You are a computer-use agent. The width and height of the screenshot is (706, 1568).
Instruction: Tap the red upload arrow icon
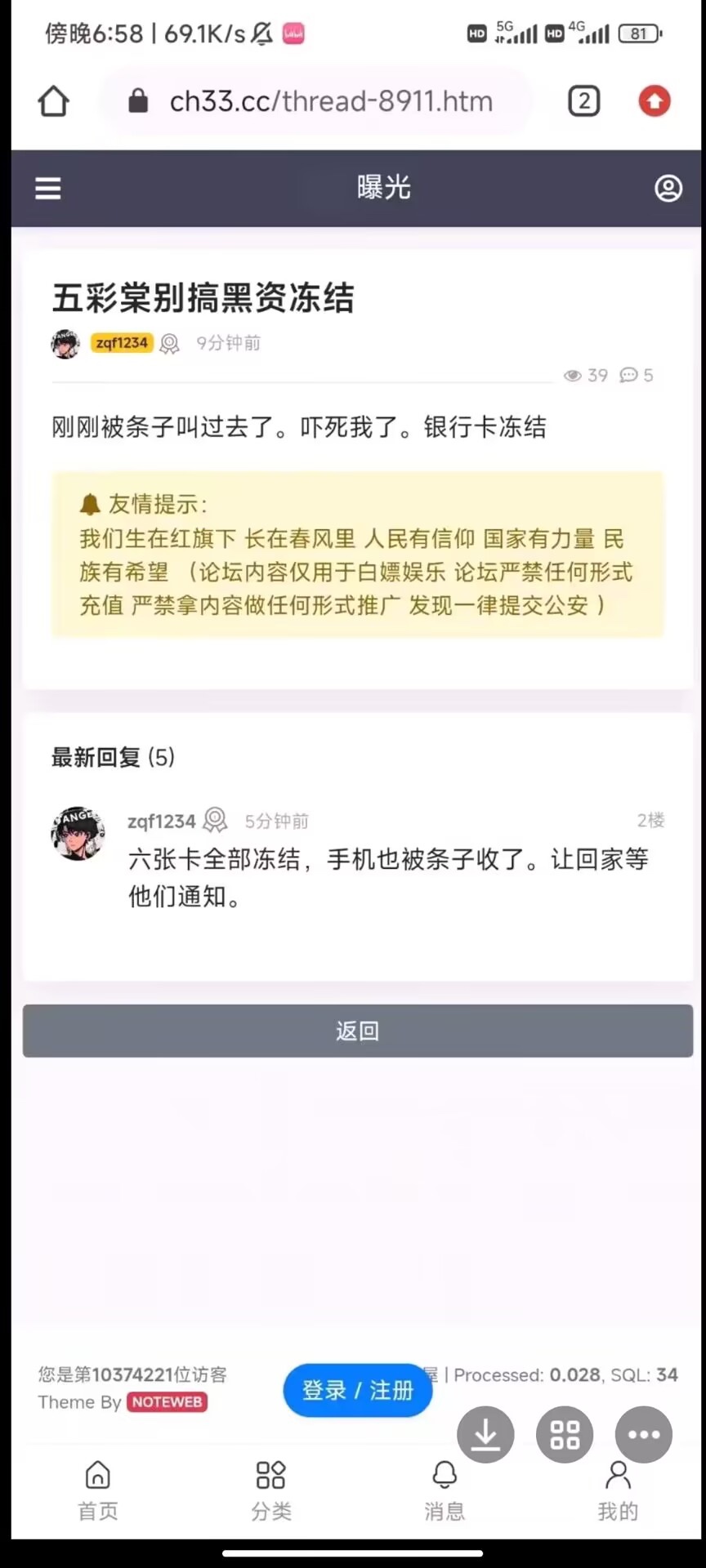654,101
